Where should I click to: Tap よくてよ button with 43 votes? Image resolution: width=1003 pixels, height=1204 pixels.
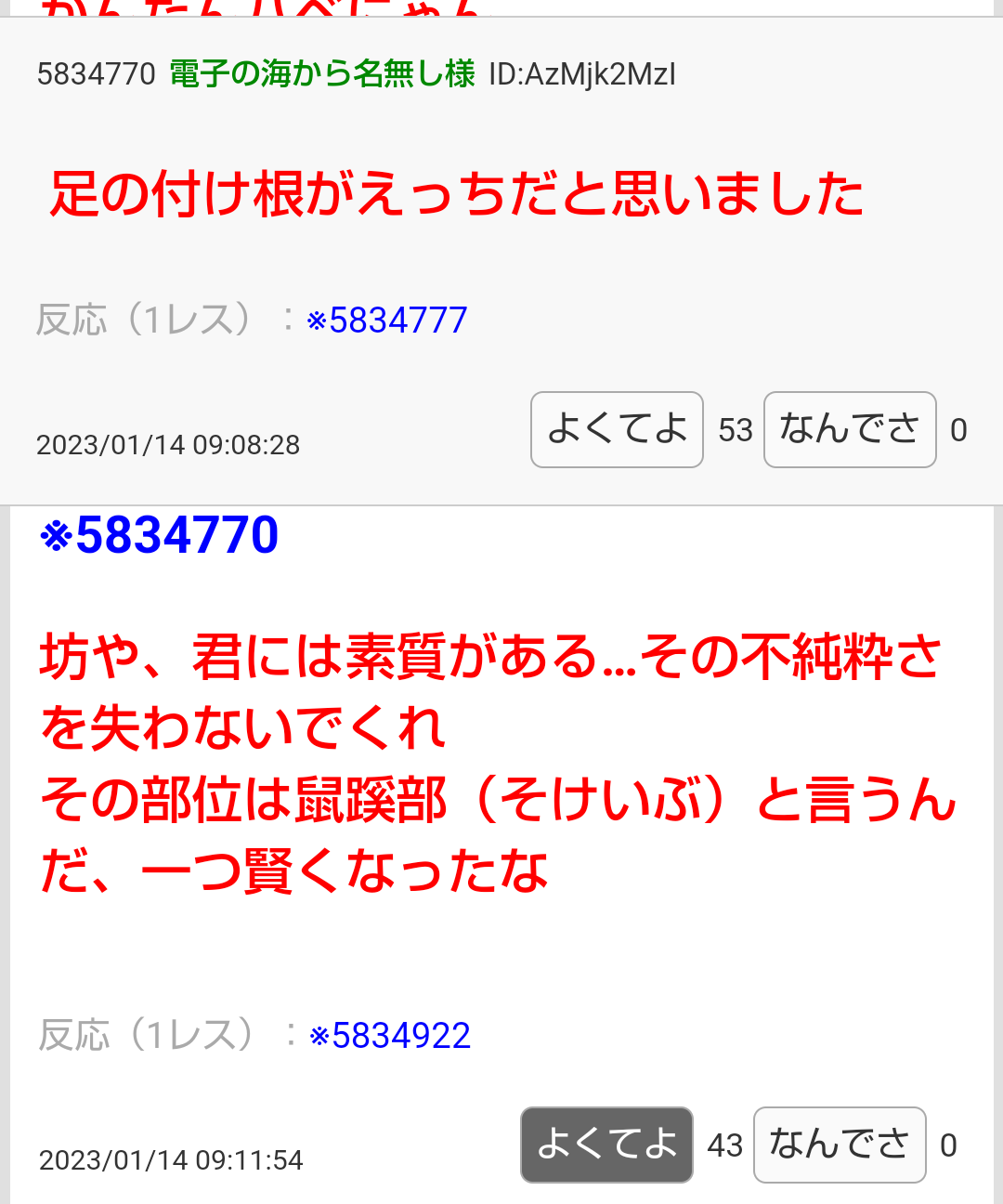606,1145
